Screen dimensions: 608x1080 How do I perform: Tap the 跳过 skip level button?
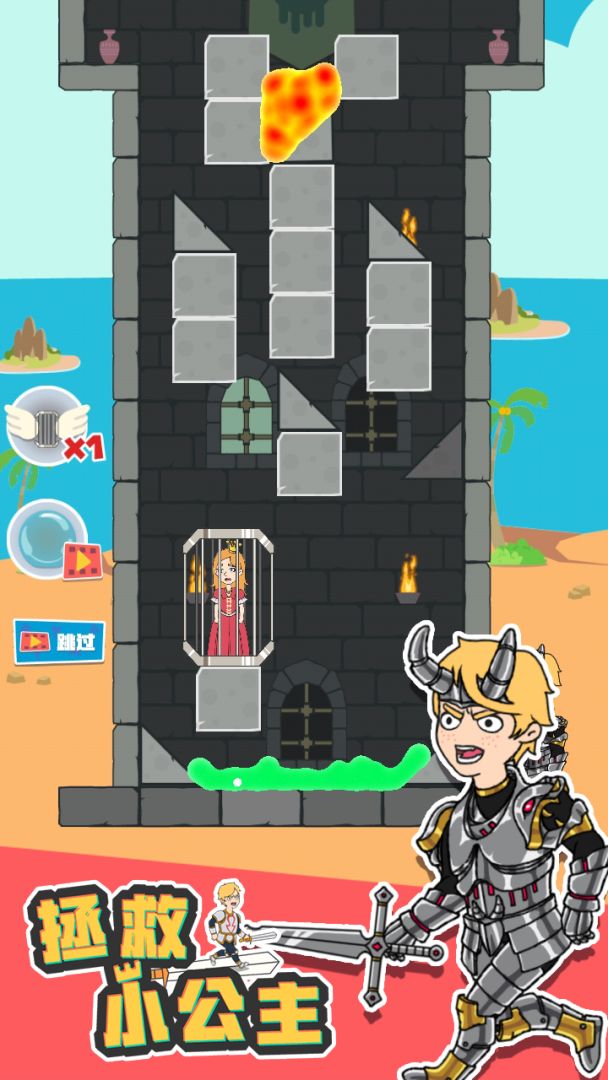click(60, 642)
